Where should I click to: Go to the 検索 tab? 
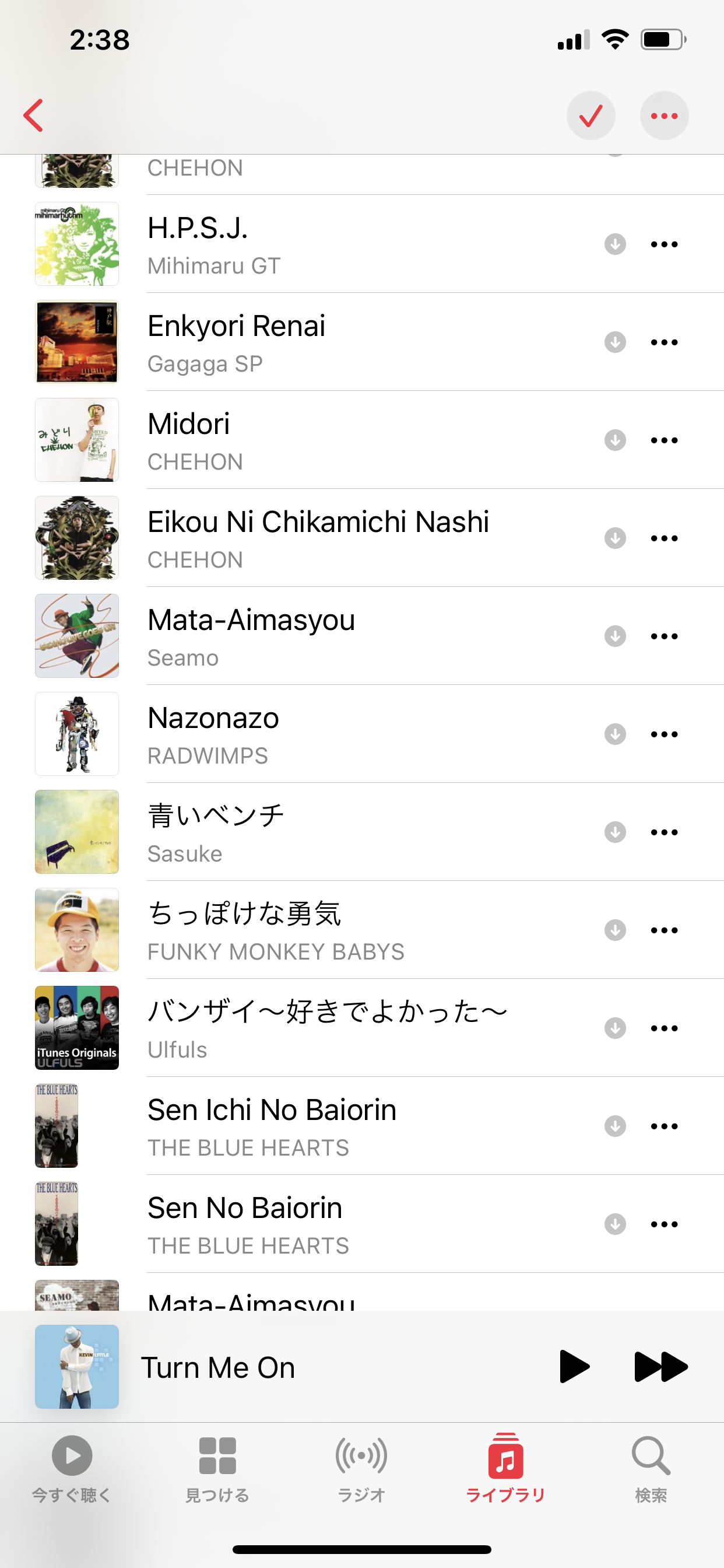click(651, 1467)
